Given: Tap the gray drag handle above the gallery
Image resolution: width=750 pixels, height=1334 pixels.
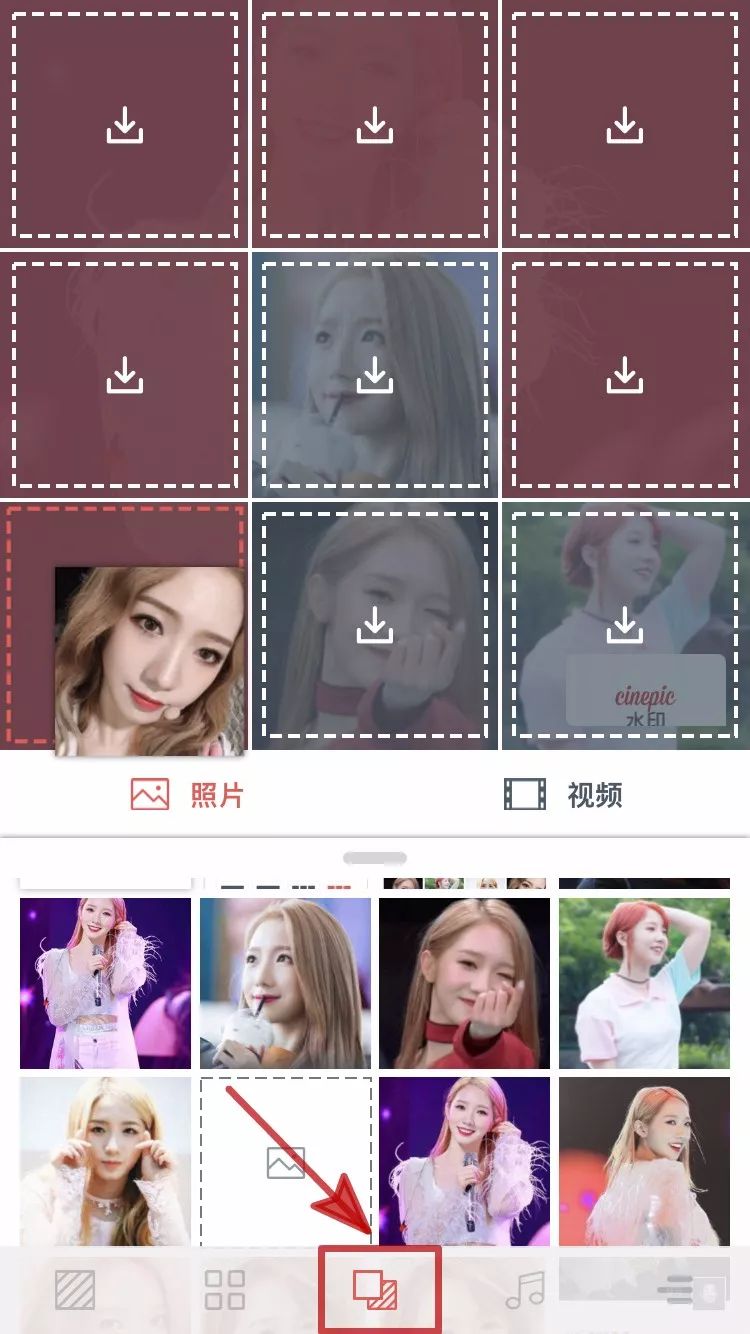Looking at the screenshot, I should click(375, 856).
